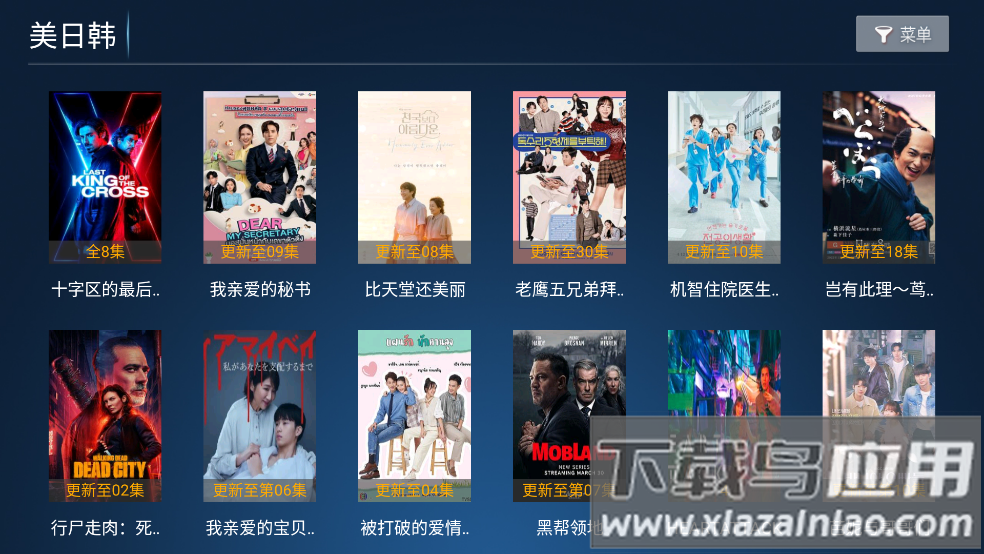Open 被打破的爱情.. show

(x=414, y=416)
